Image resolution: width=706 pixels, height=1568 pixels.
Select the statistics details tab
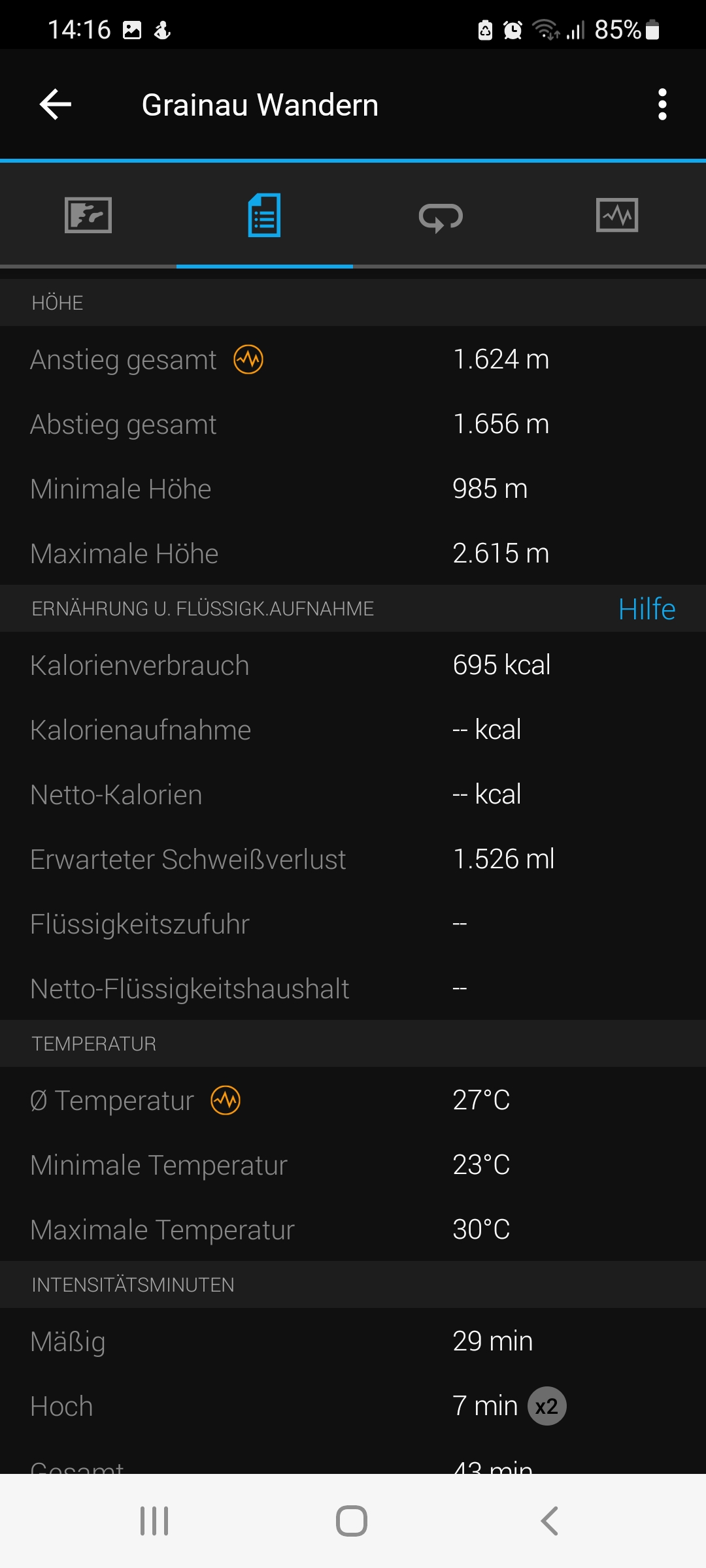265,215
